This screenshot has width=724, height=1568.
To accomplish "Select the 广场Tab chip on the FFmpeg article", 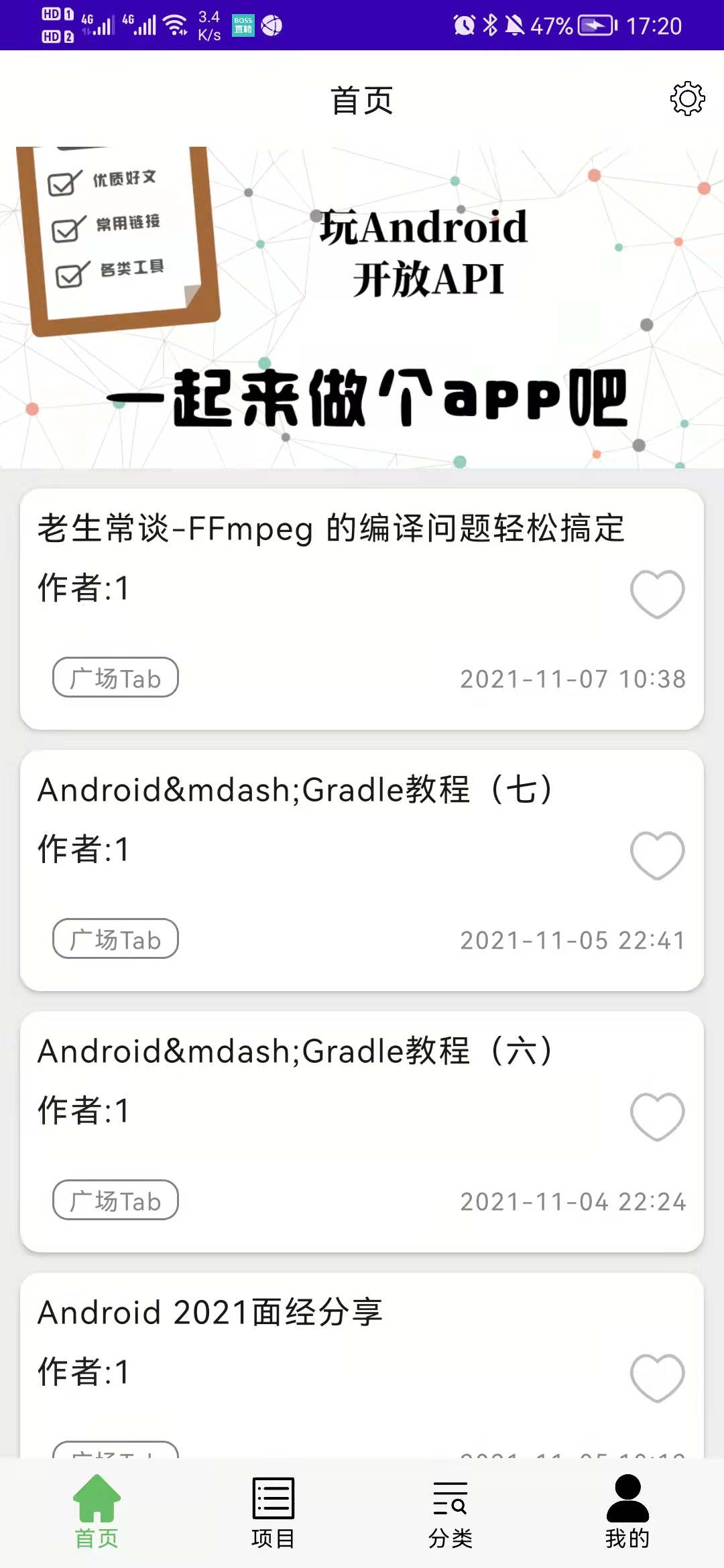I will [115, 677].
